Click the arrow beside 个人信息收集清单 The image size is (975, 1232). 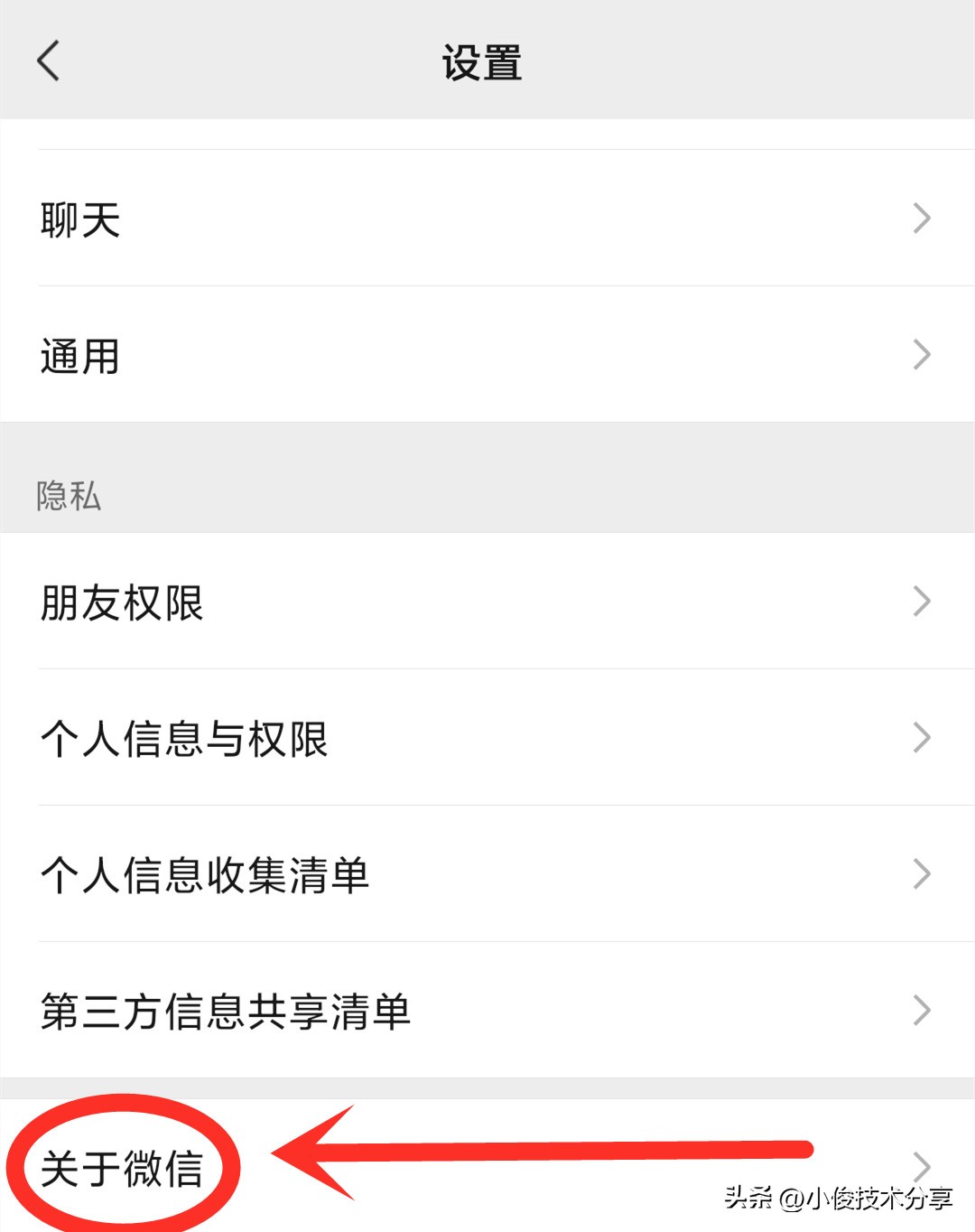(921, 873)
